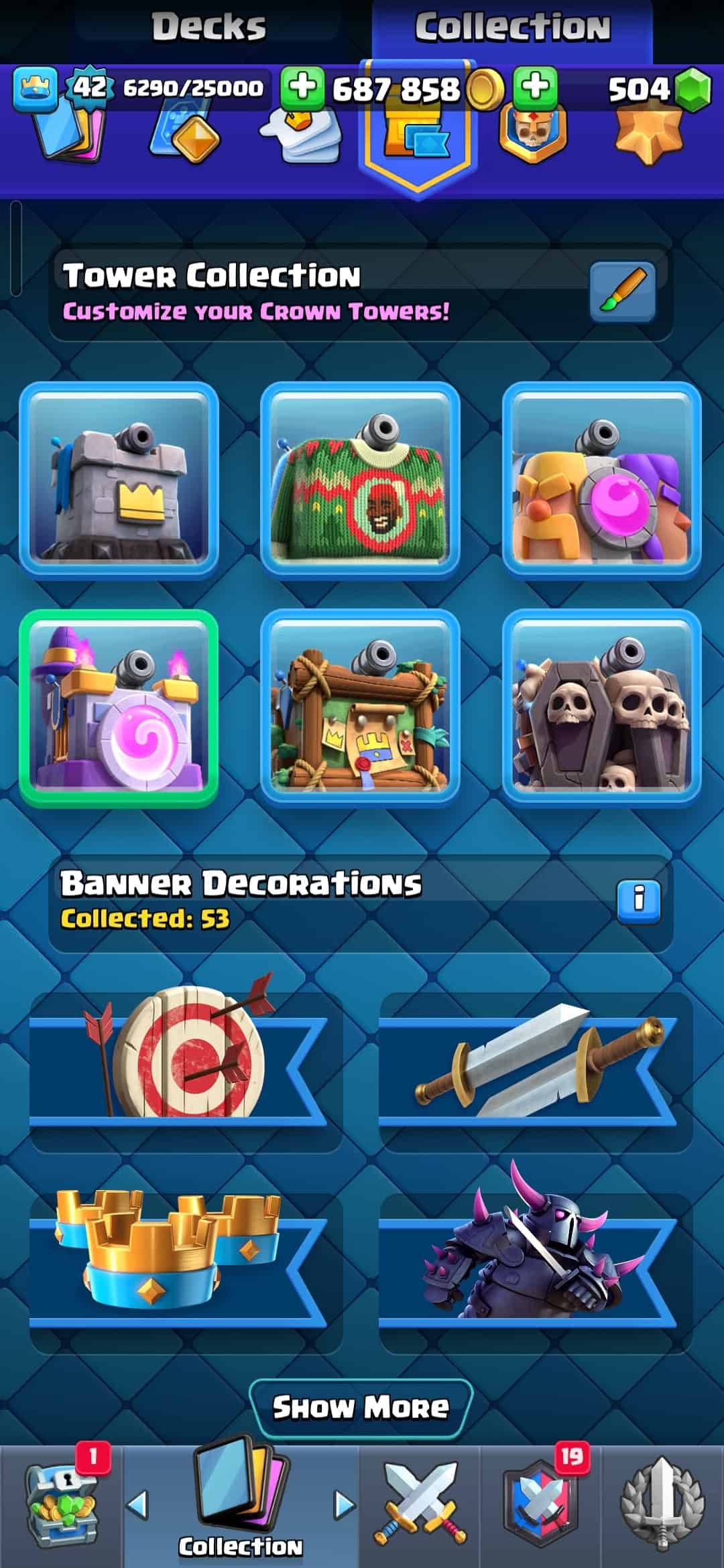Open Banner Decorations info
The image size is (724, 1568).
coord(638,898)
